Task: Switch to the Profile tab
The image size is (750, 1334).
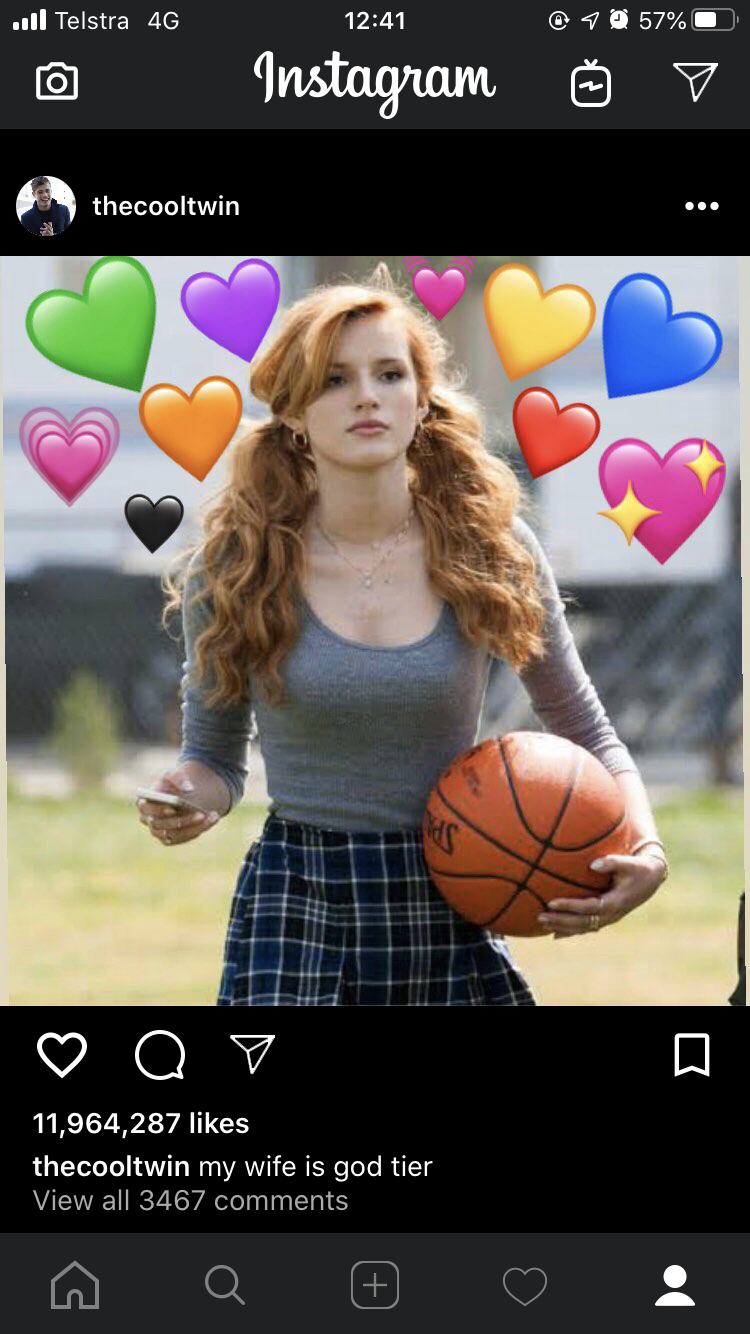Action: (x=675, y=1285)
